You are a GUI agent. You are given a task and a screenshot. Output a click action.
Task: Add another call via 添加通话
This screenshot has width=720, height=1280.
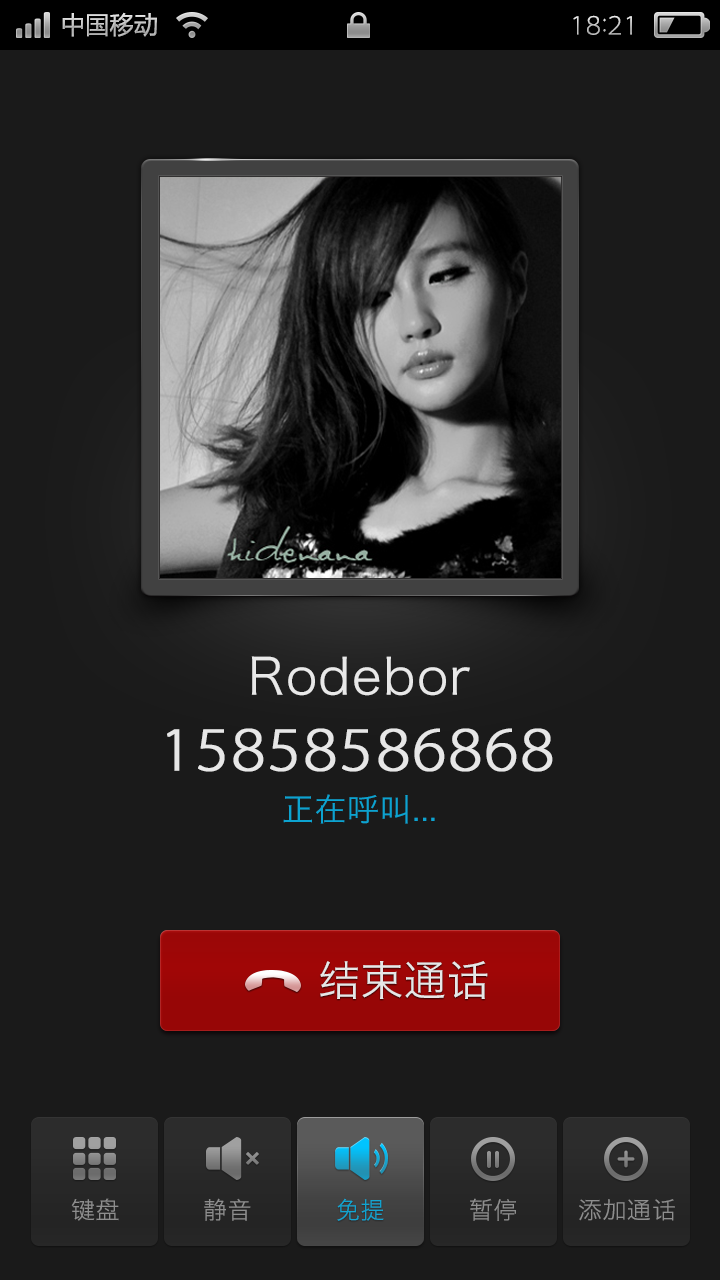click(626, 1181)
